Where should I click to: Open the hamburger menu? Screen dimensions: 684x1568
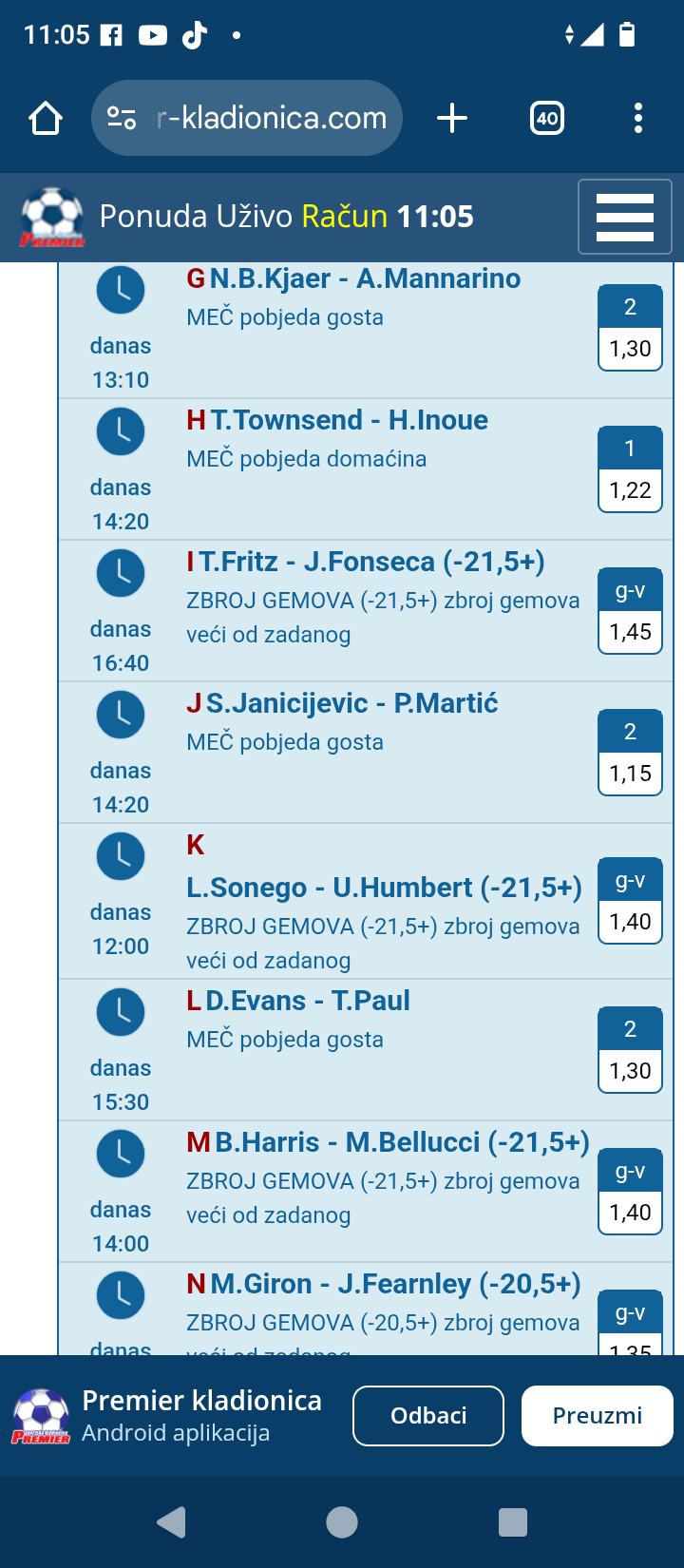click(x=625, y=217)
